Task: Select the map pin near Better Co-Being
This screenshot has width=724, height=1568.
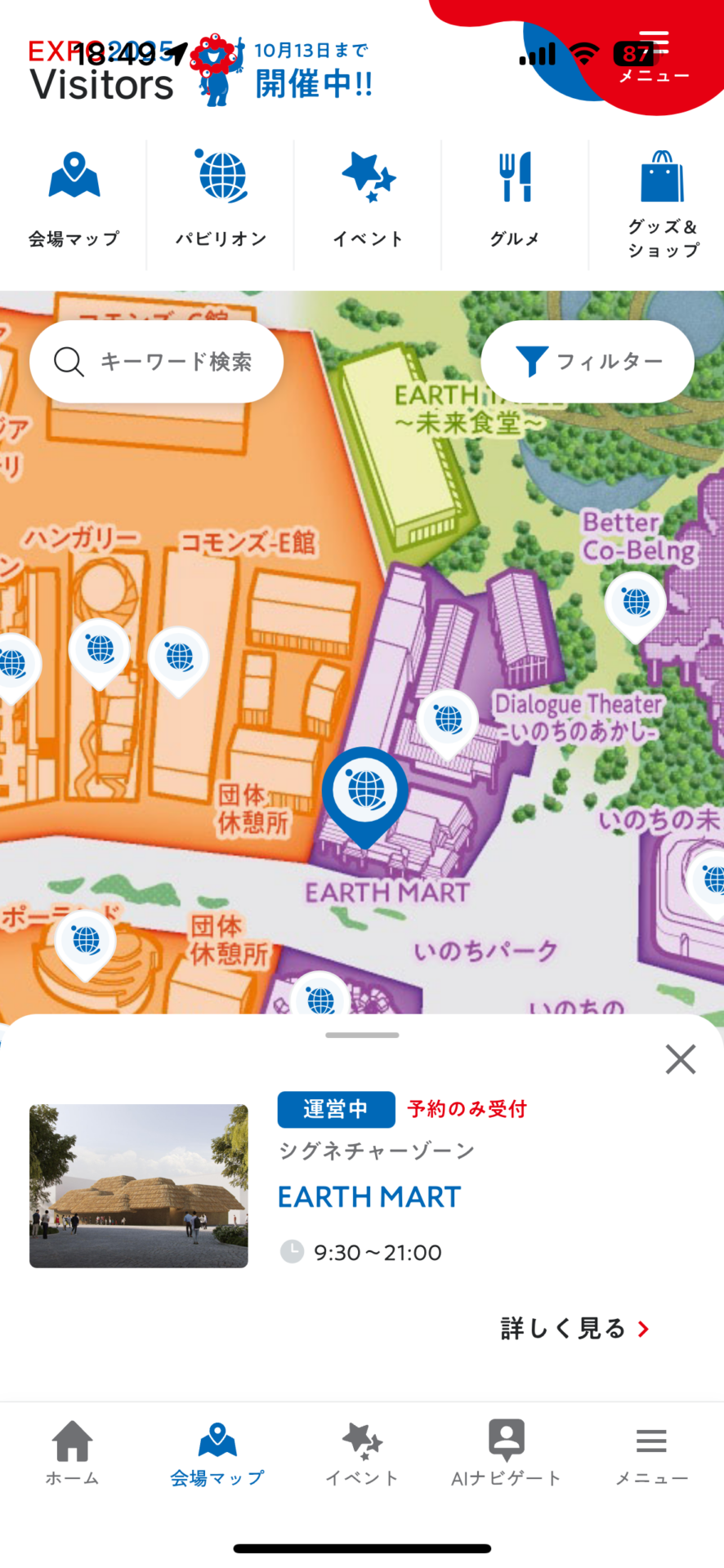Action: pyautogui.click(x=635, y=605)
